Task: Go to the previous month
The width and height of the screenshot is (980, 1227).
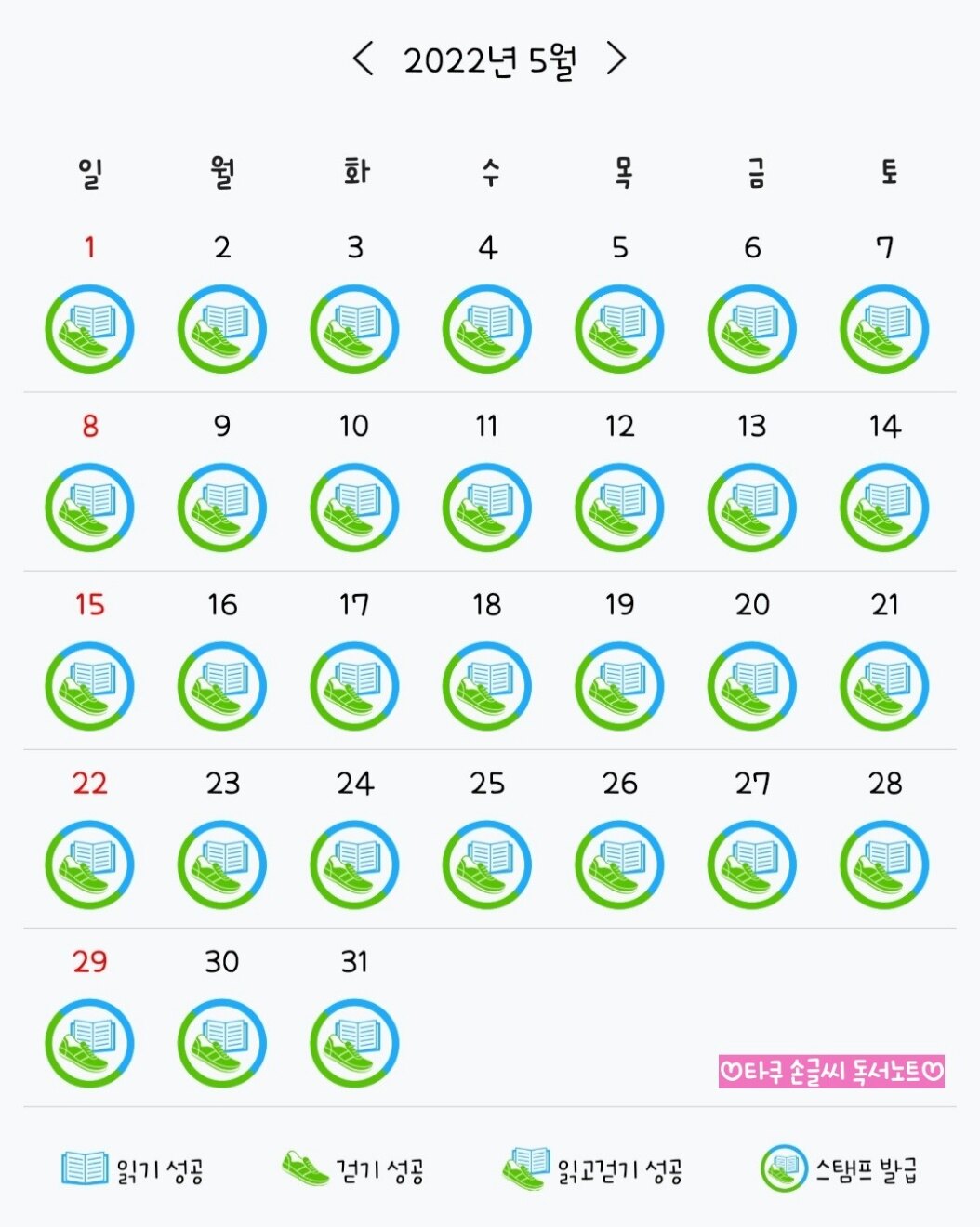Action: click(364, 59)
